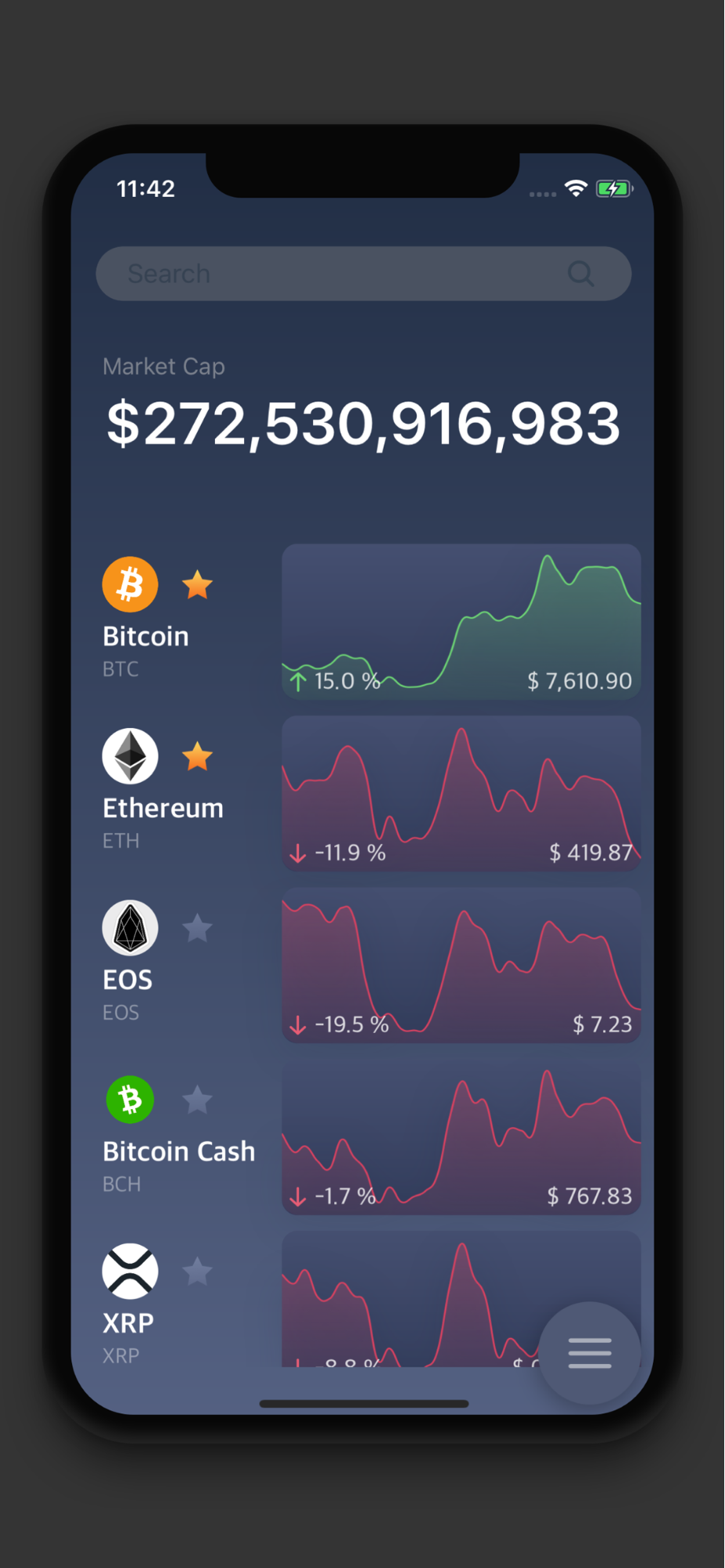Remove Ethereum star from favorites

tap(197, 757)
